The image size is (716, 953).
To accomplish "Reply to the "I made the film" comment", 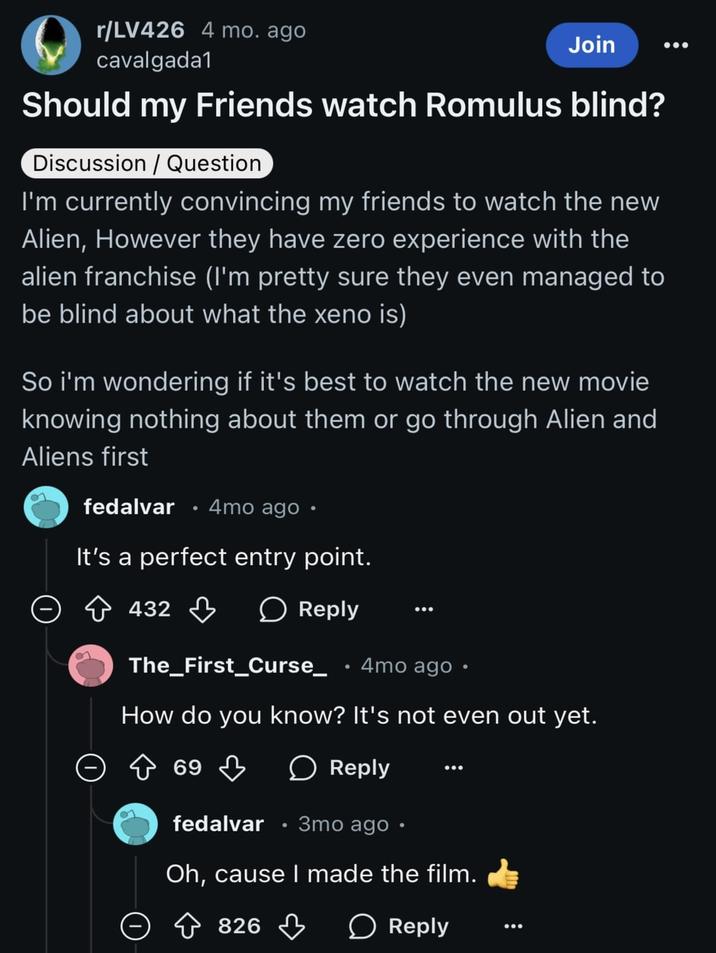I will tap(399, 927).
